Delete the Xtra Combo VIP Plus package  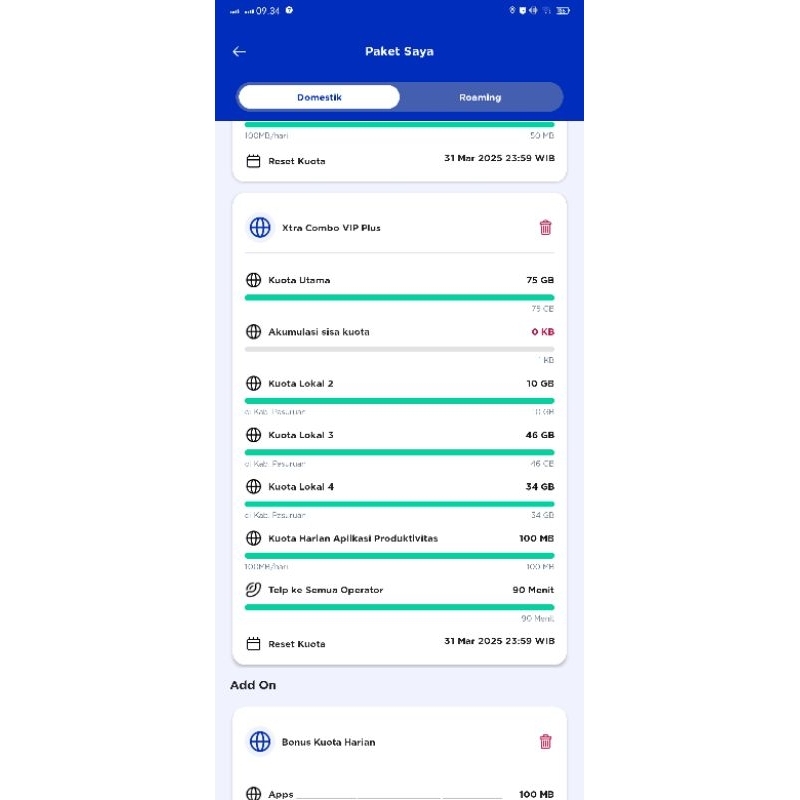545,228
